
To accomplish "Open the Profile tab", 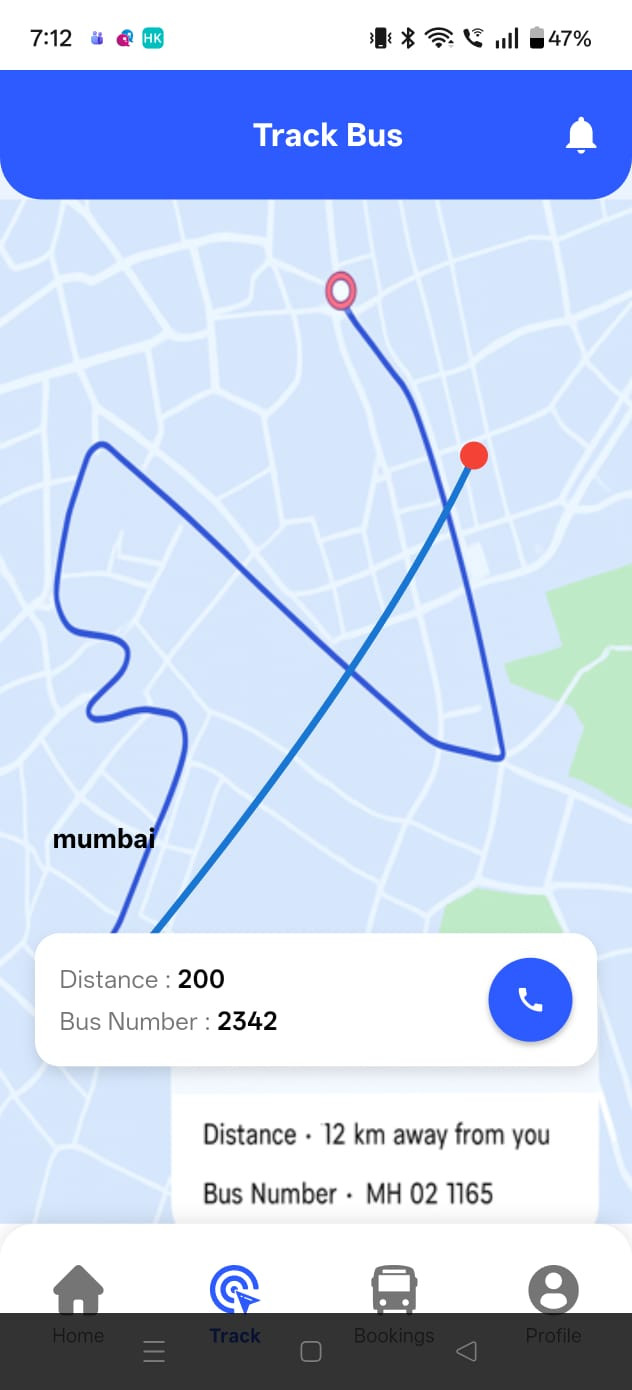I will point(553,1304).
